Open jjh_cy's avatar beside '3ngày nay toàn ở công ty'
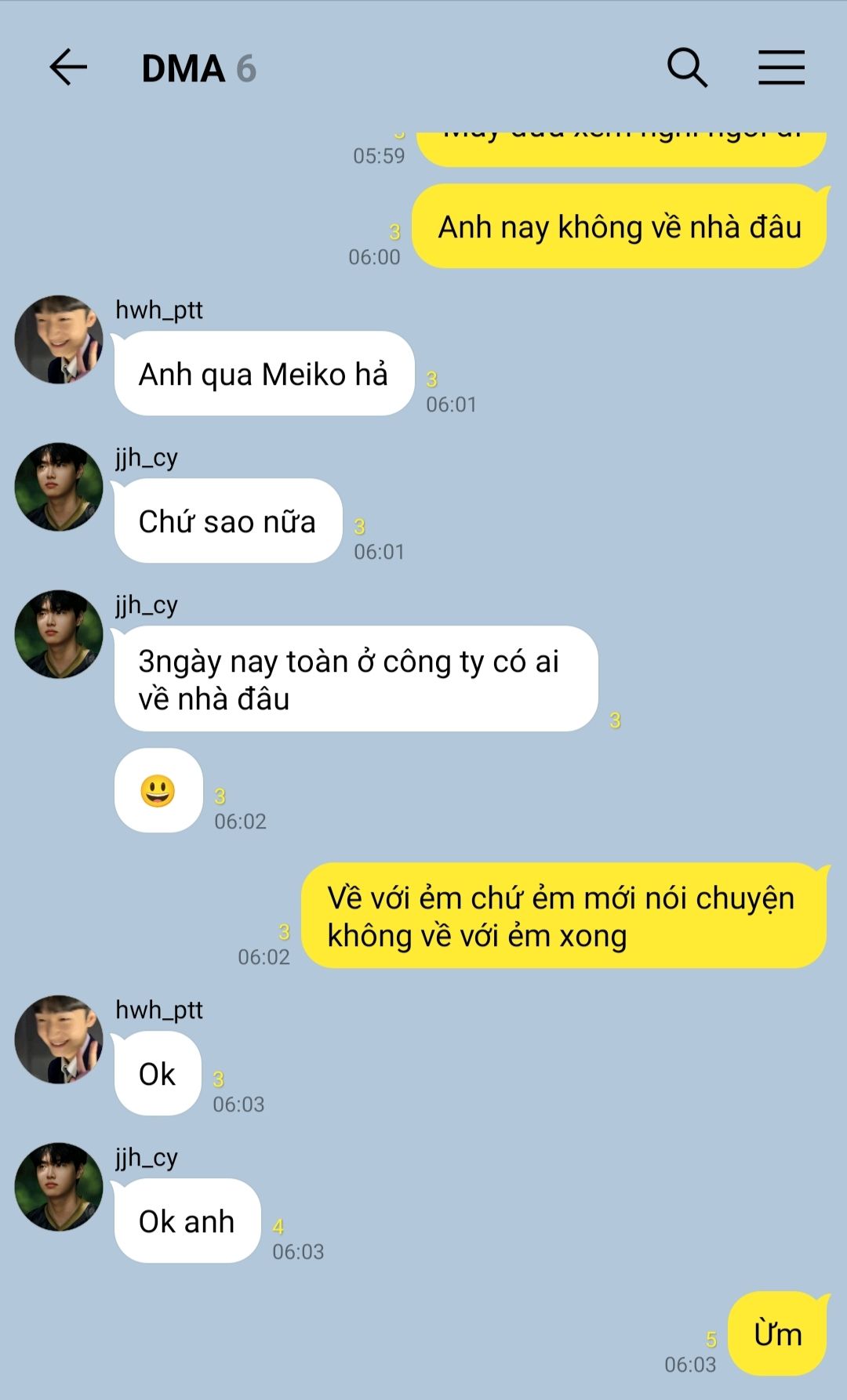 pos(59,634)
